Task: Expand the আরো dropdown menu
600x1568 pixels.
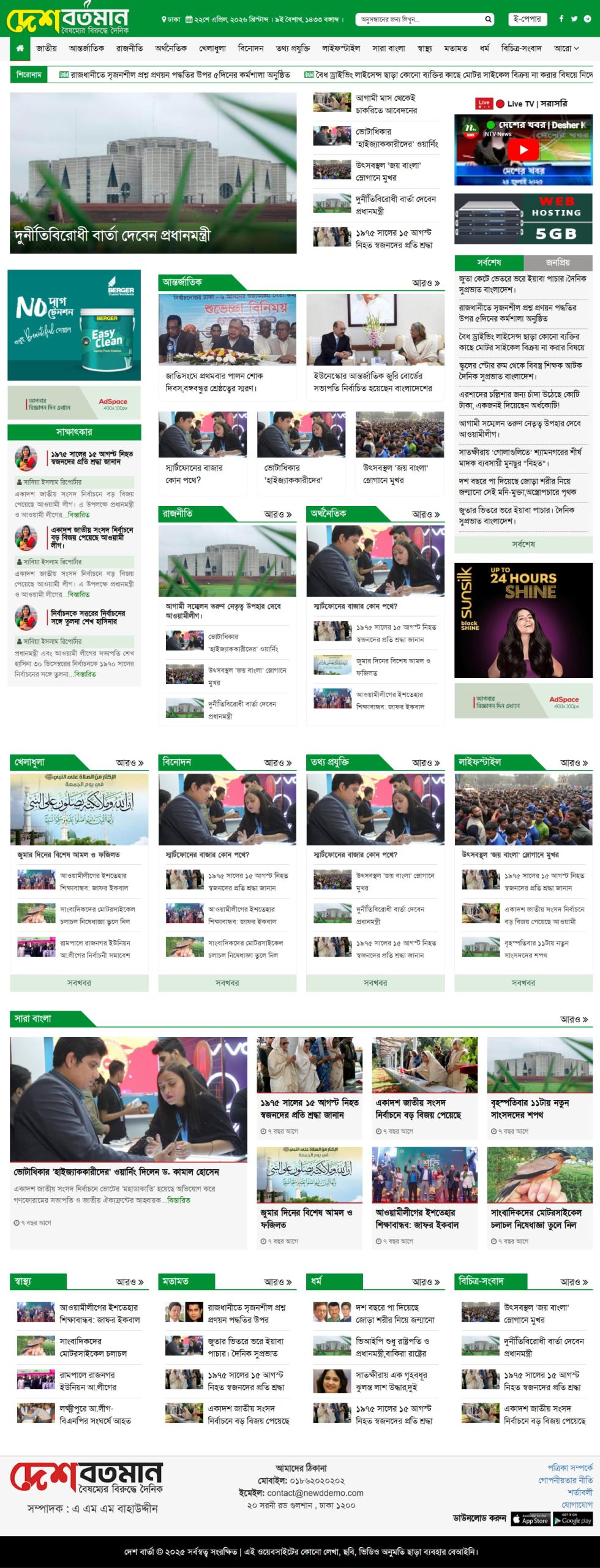Action: click(566, 48)
